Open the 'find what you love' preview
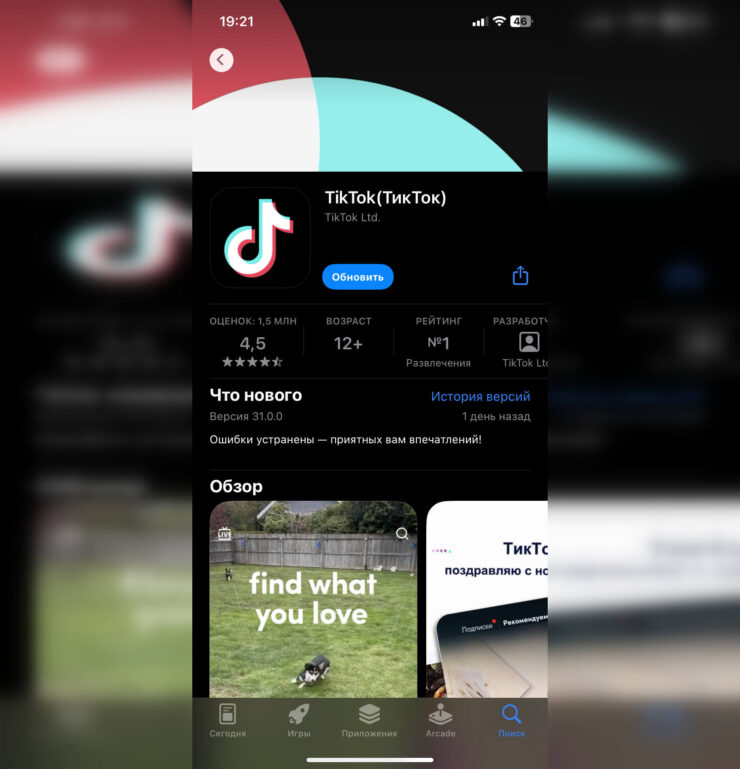740x769 pixels. click(313, 598)
